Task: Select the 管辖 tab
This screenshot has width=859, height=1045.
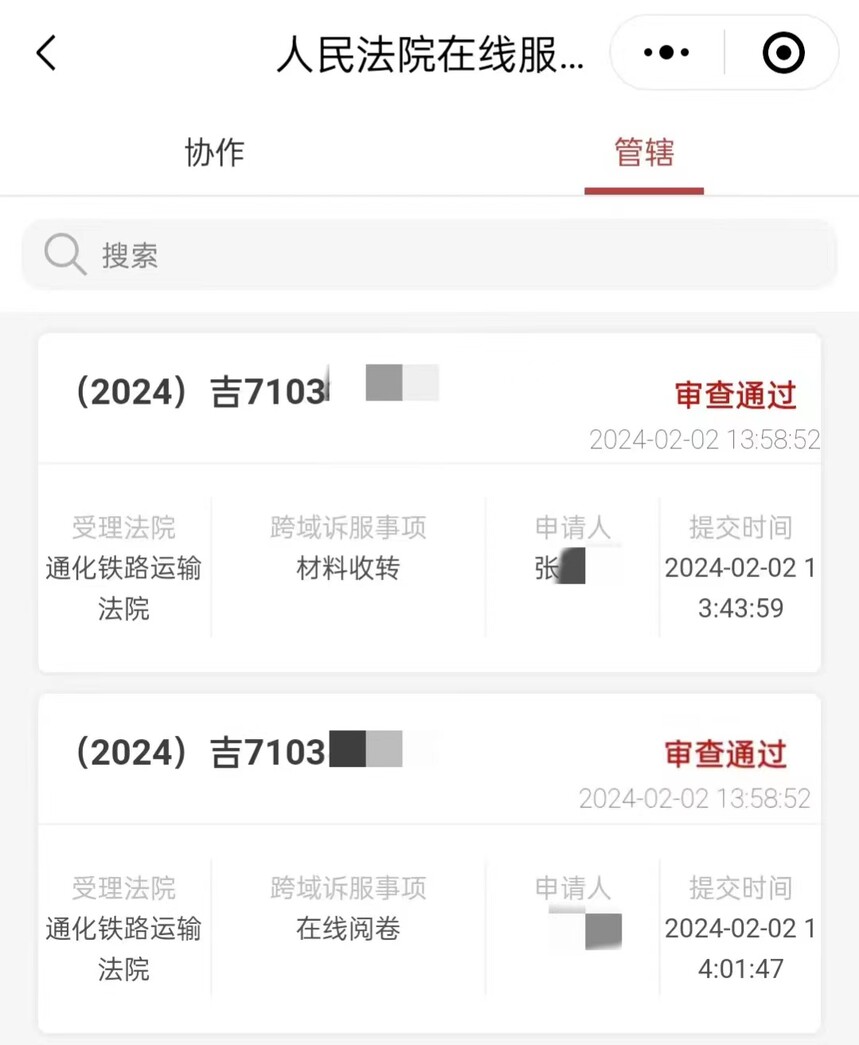Action: pyautogui.click(x=644, y=153)
